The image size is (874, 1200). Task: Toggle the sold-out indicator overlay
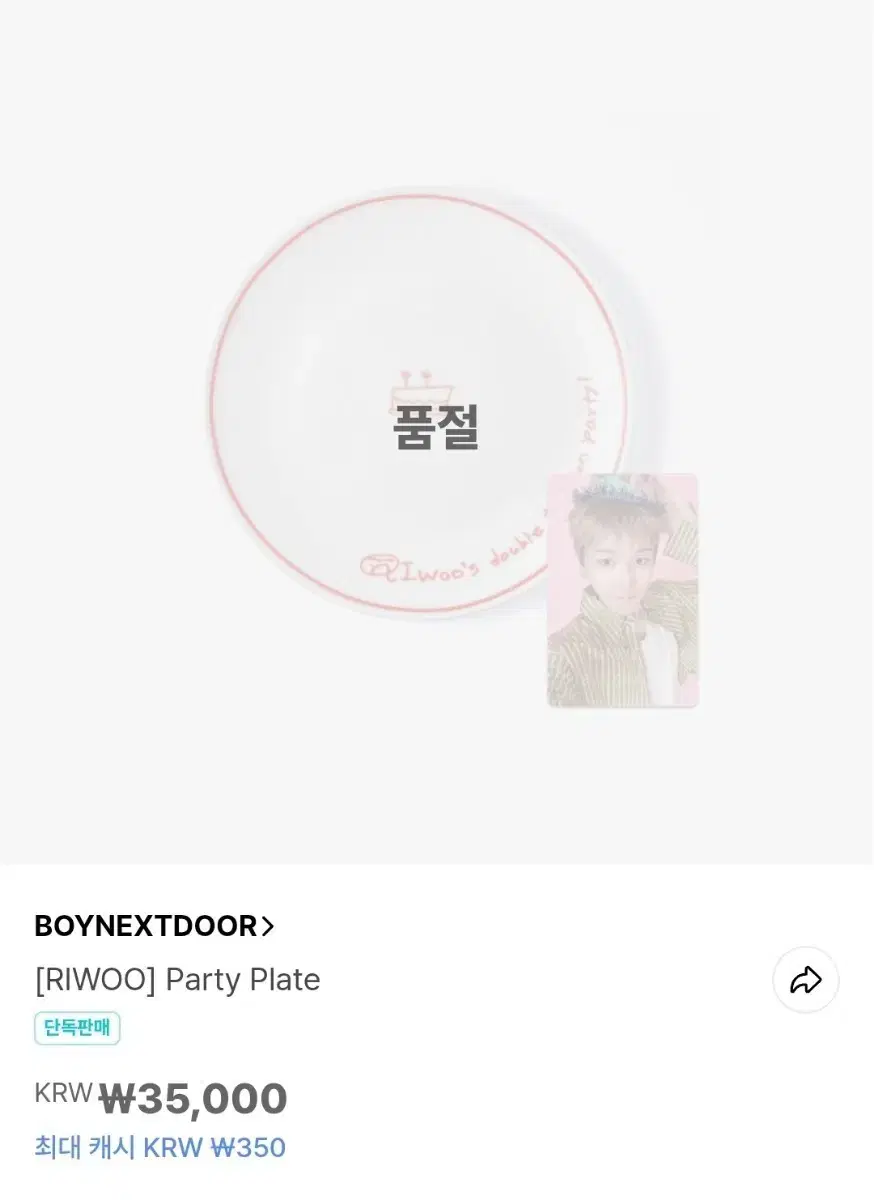437,428
